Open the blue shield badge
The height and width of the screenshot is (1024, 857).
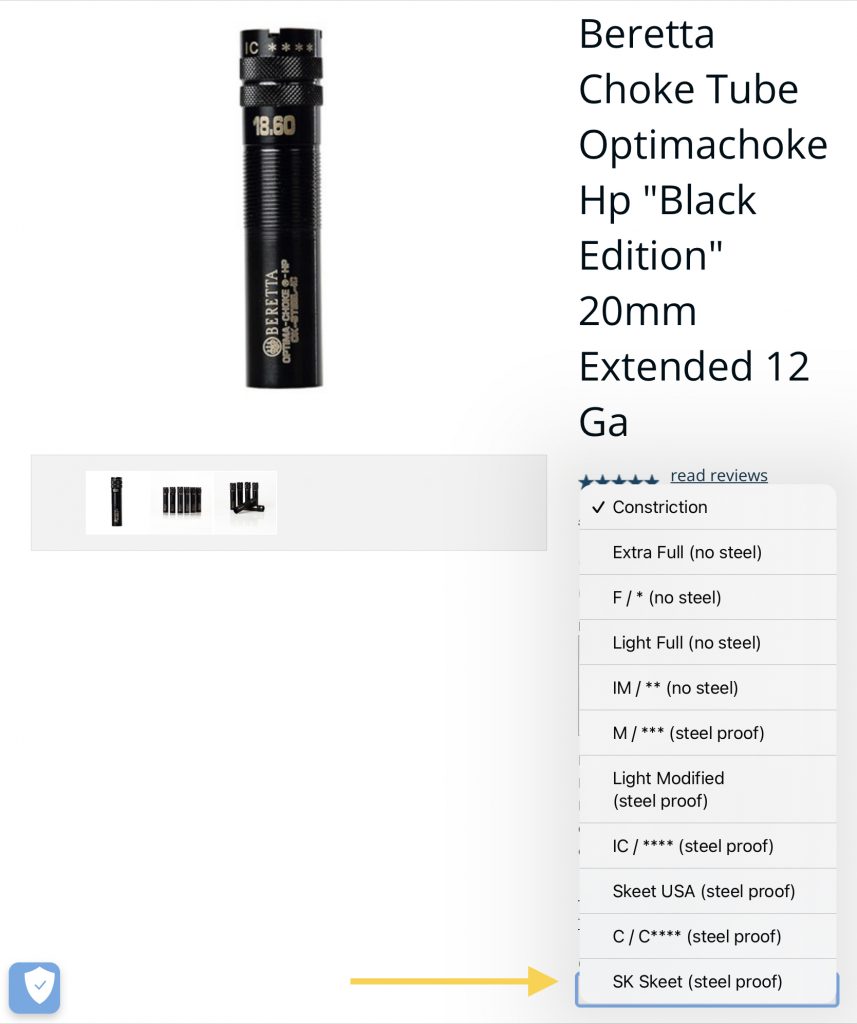(x=35, y=988)
